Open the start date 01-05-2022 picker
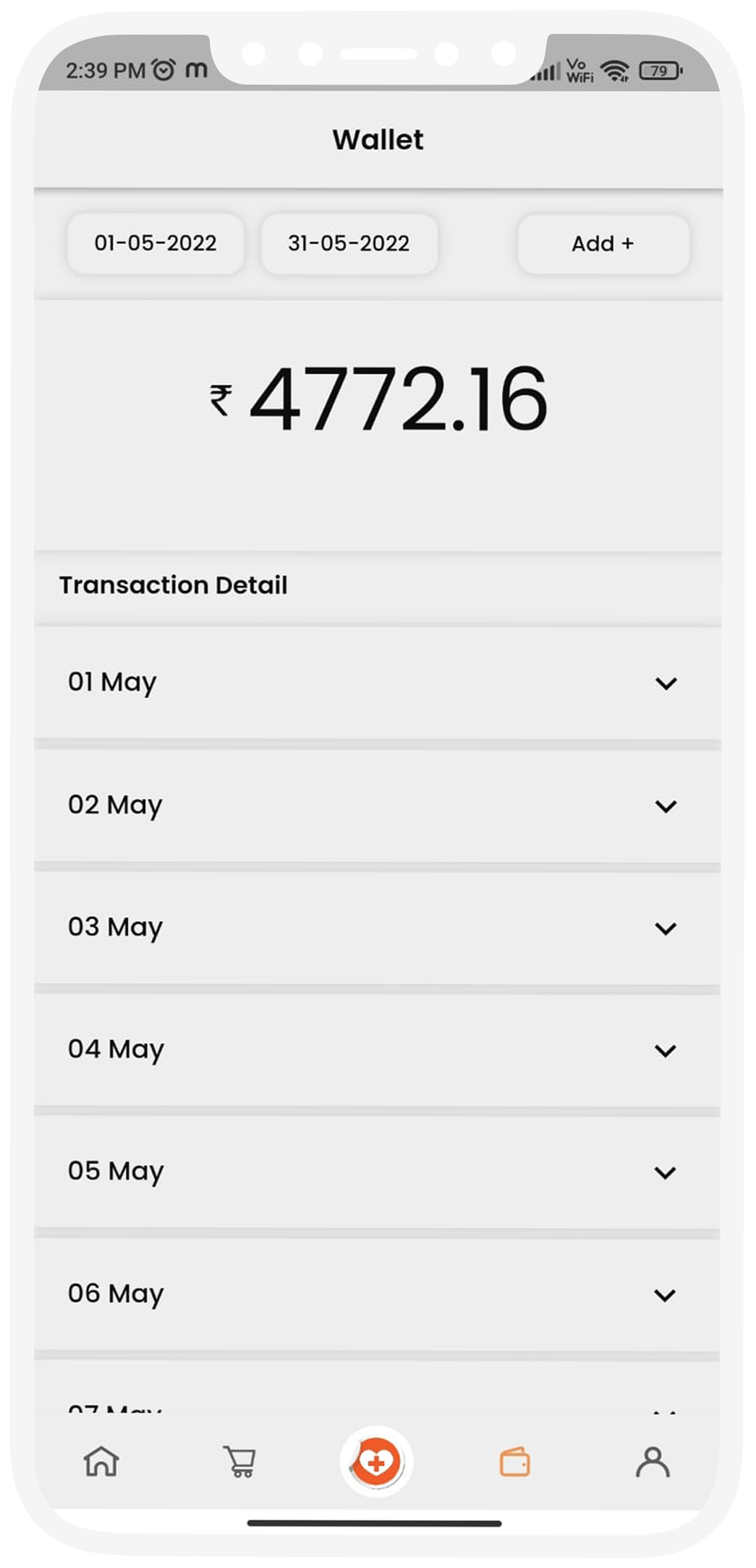The width and height of the screenshot is (756, 1568). point(155,243)
